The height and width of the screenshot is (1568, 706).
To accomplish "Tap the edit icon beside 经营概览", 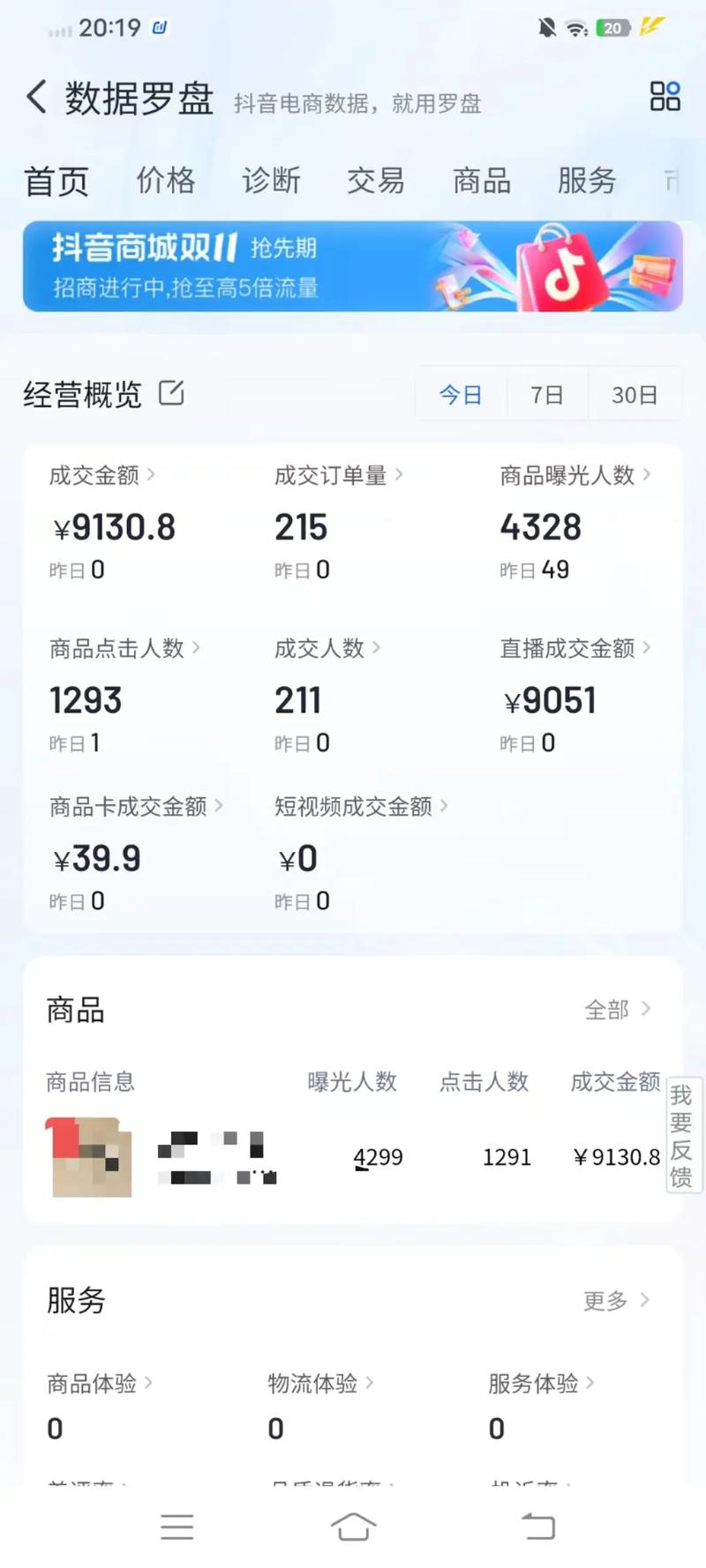I will pyautogui.click(x=173, y=393).
